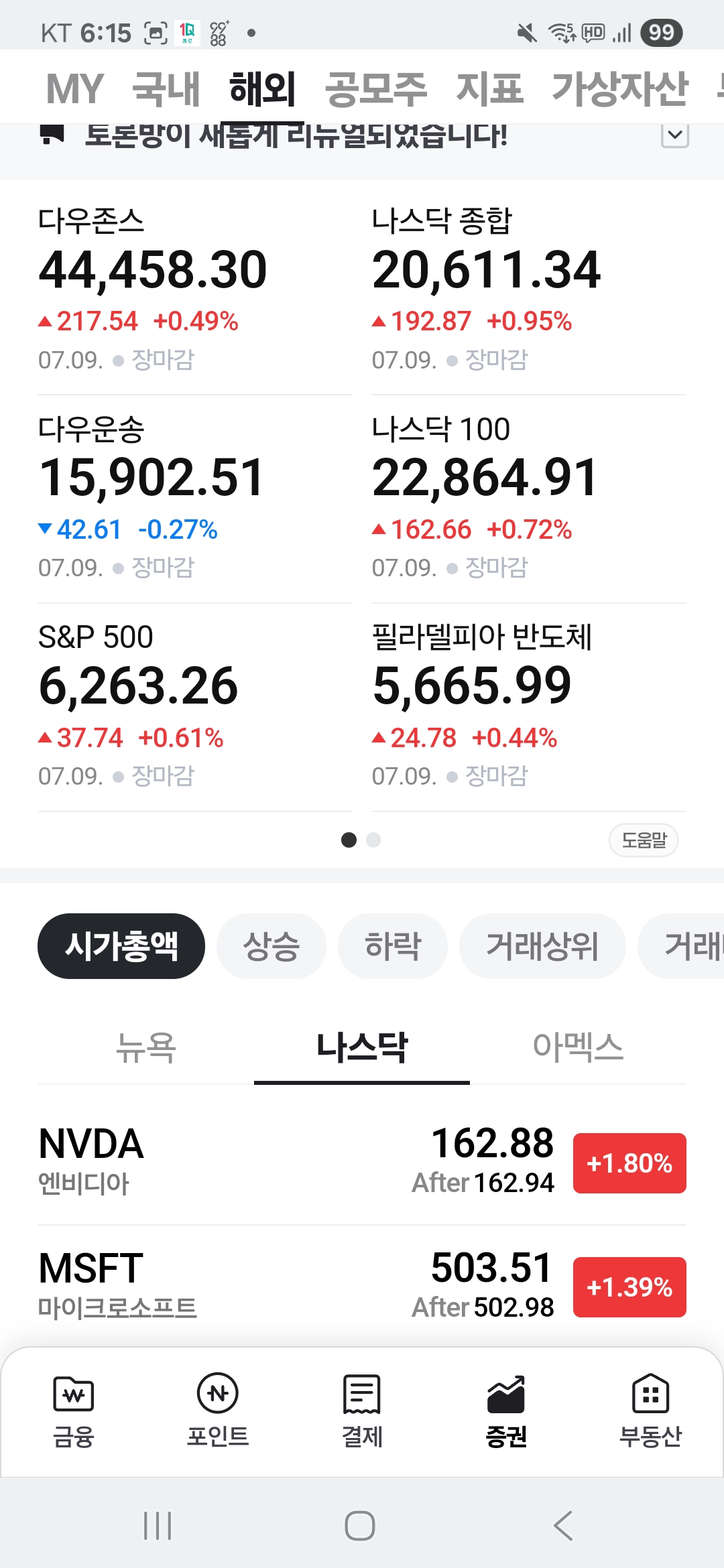Open the 지표 tab
The image size is (724, 1568).
tap(489, 88)
